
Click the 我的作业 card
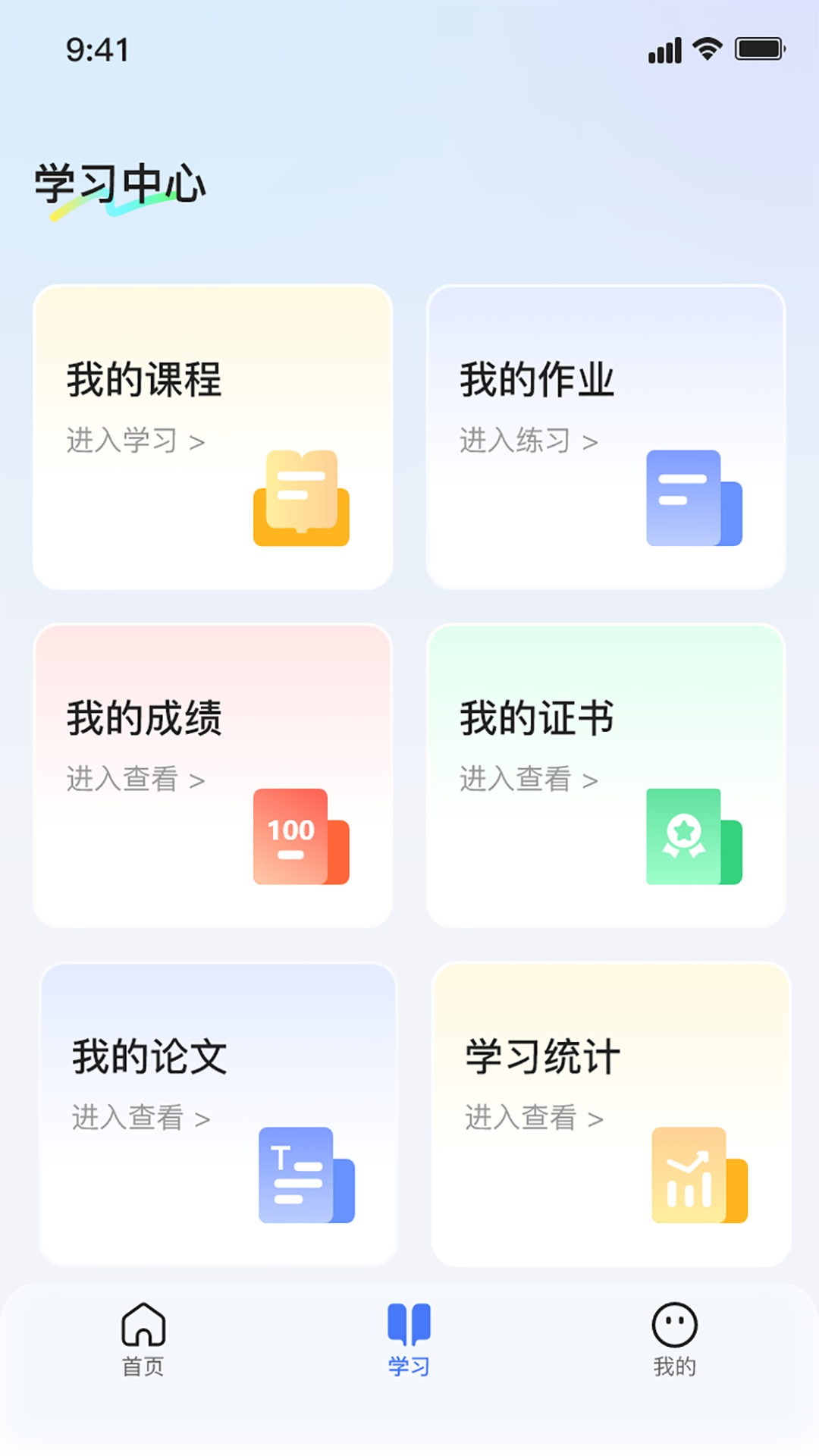point(604,436)
